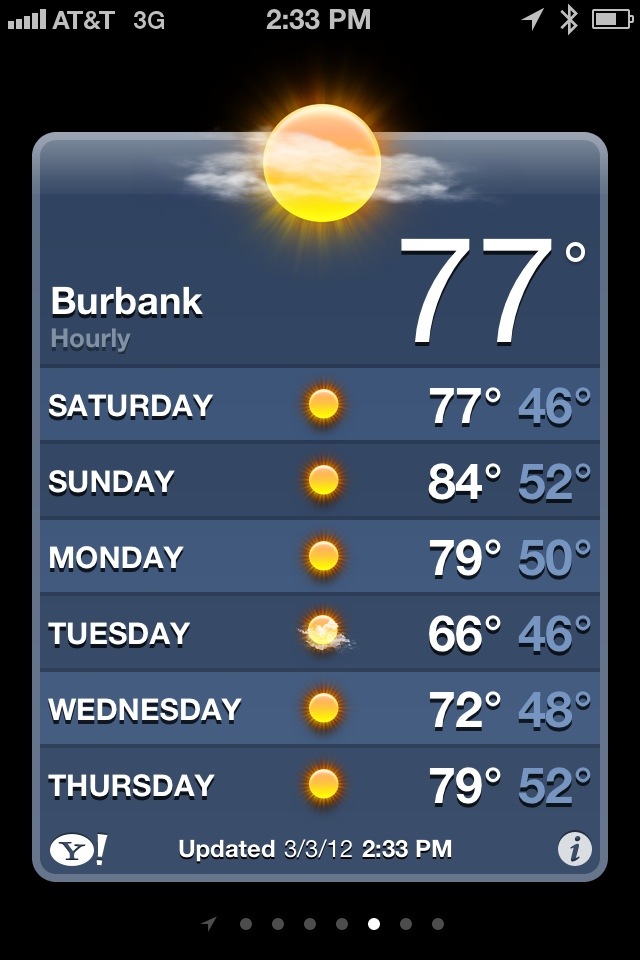Open the info button for city settings
The width and height of the screenshot is (640, 960).
tap(574, 850)
